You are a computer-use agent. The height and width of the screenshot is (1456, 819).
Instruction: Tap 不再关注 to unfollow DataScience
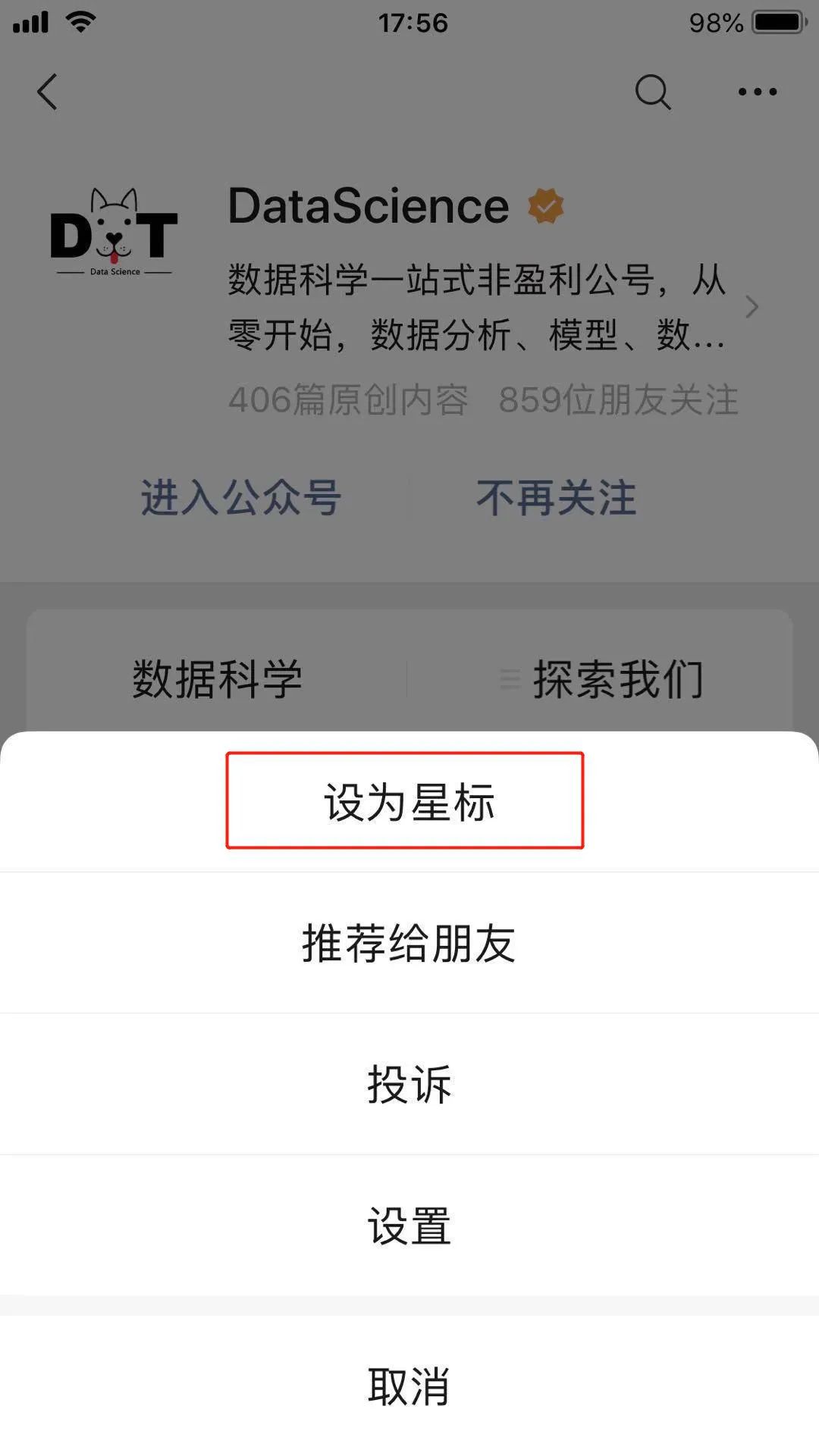[x=556, y=498]
